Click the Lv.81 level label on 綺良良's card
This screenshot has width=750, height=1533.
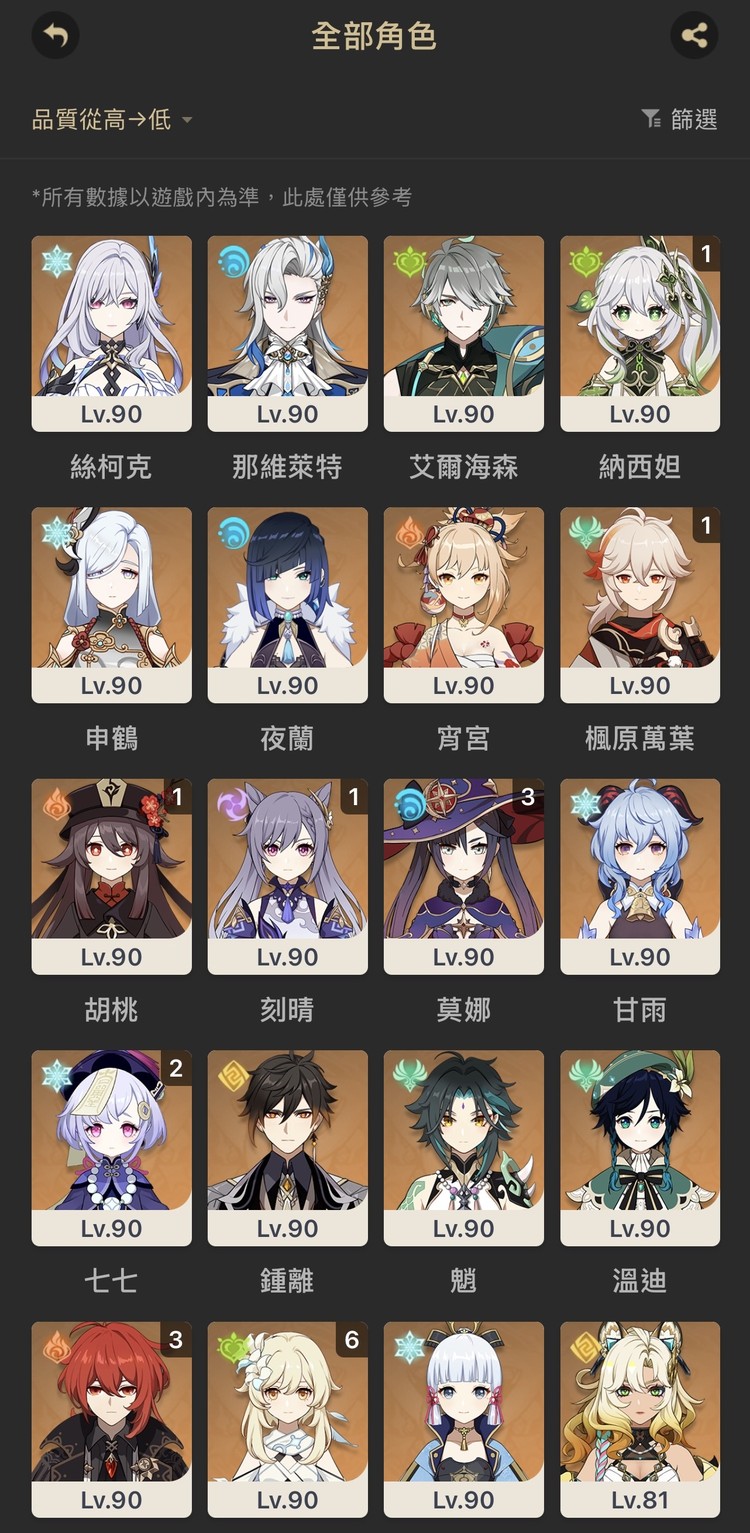(x=639, y=1499)
